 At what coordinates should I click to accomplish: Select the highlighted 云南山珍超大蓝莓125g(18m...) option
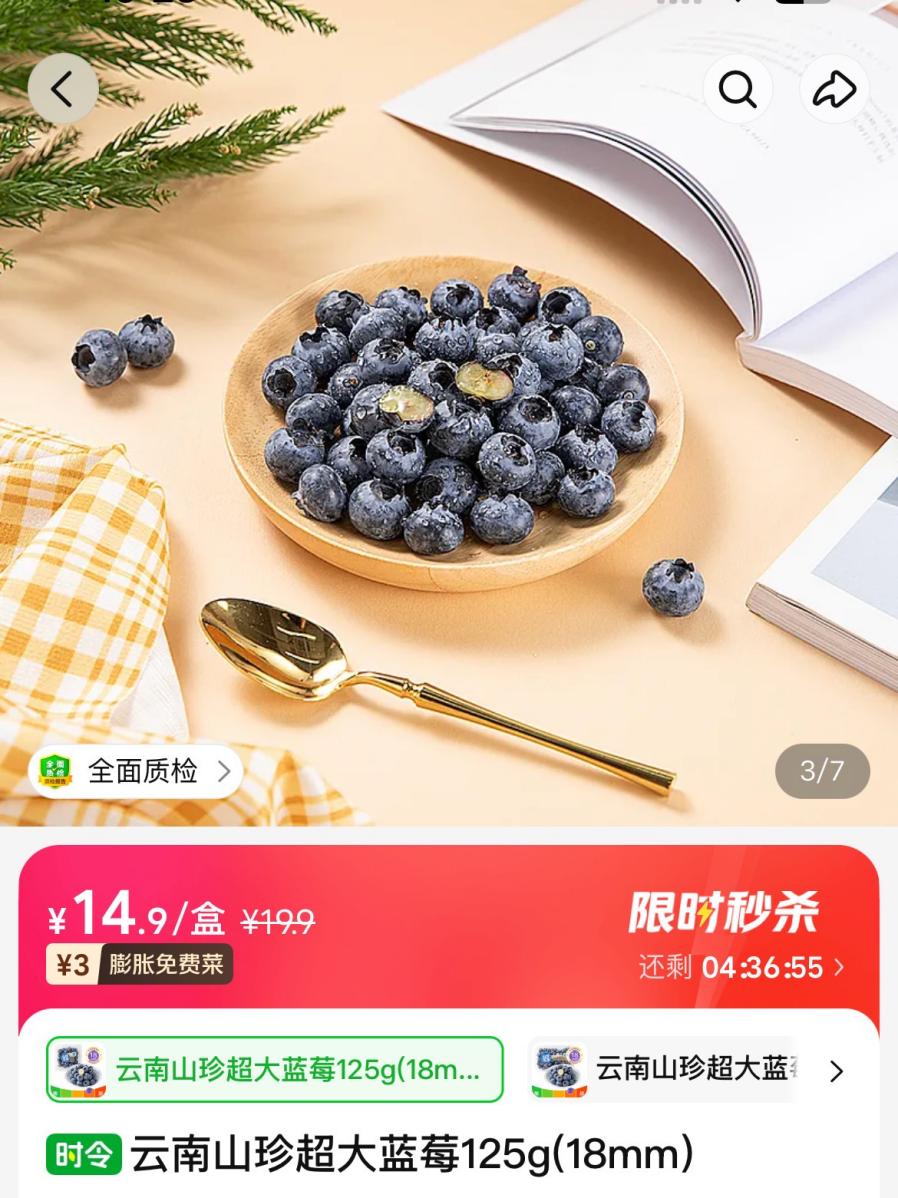coord(275,1069)
